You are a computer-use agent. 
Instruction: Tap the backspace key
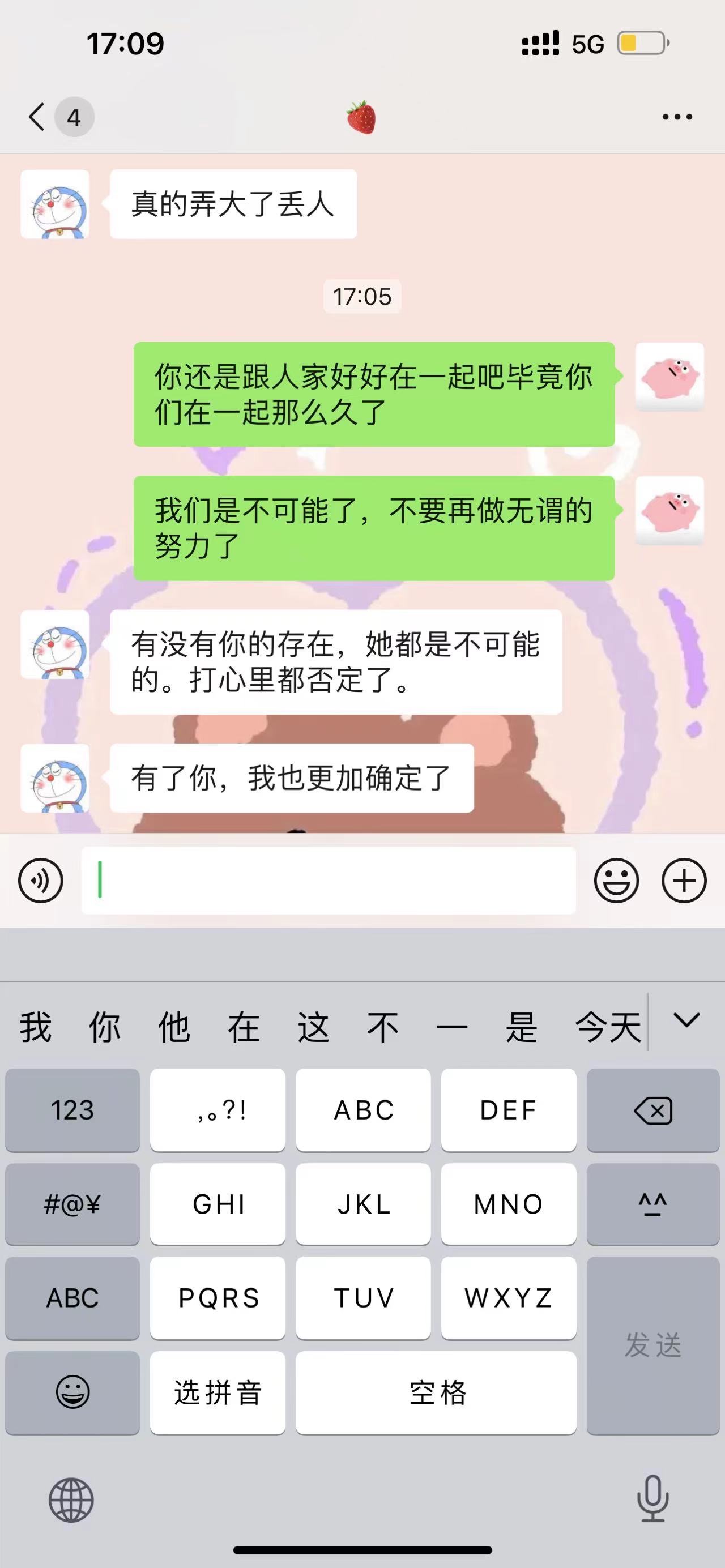[x=652, y=1110]
